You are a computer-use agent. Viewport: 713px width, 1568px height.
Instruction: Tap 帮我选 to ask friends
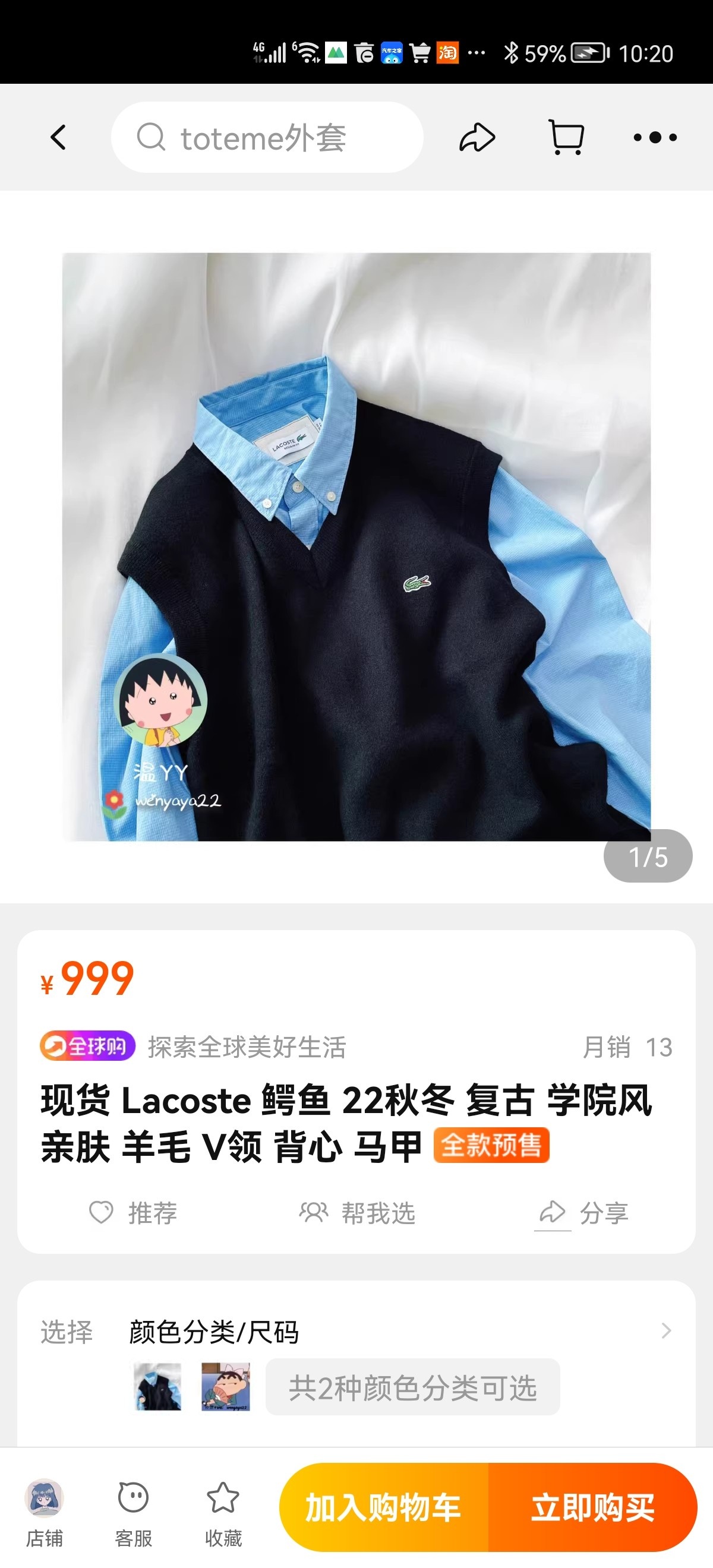(357, 1212)
